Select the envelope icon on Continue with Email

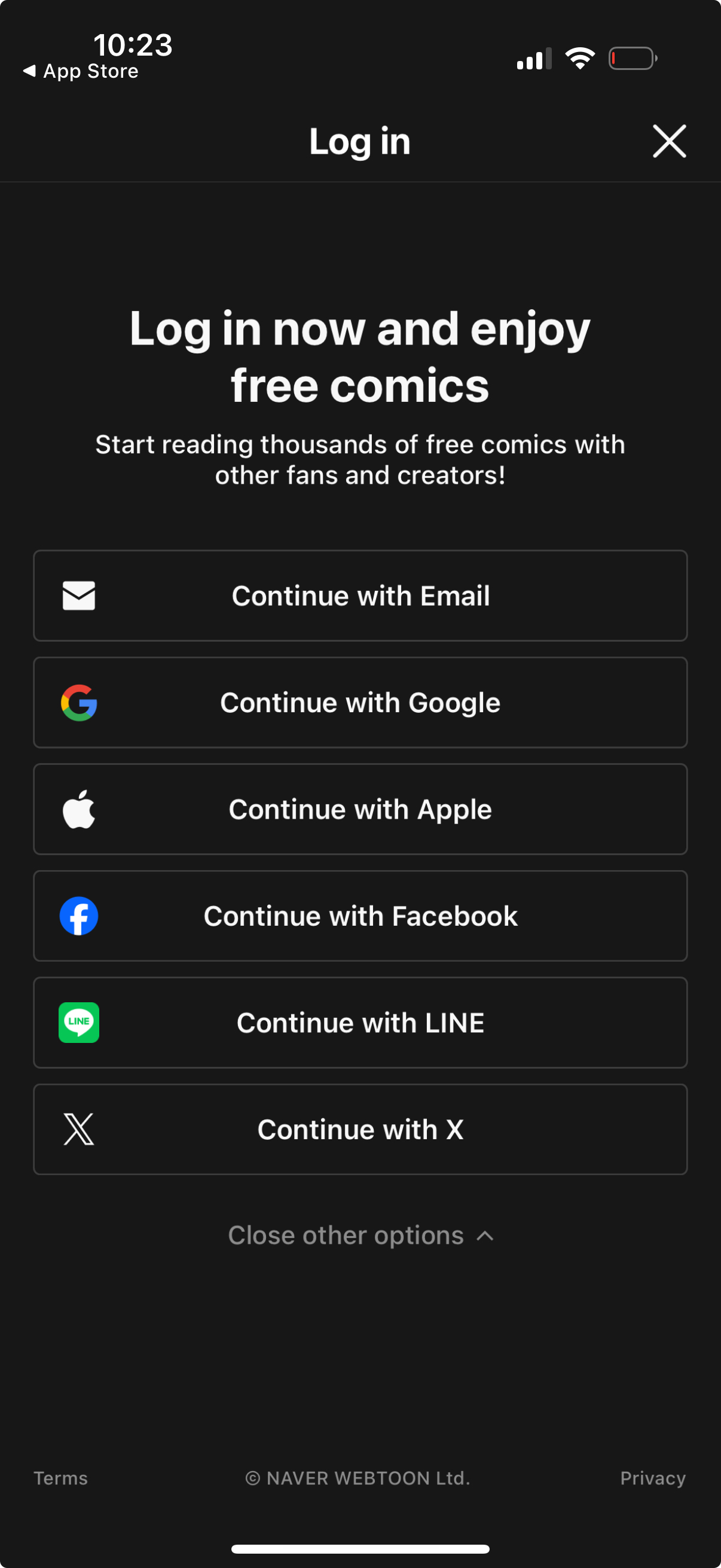79,596
